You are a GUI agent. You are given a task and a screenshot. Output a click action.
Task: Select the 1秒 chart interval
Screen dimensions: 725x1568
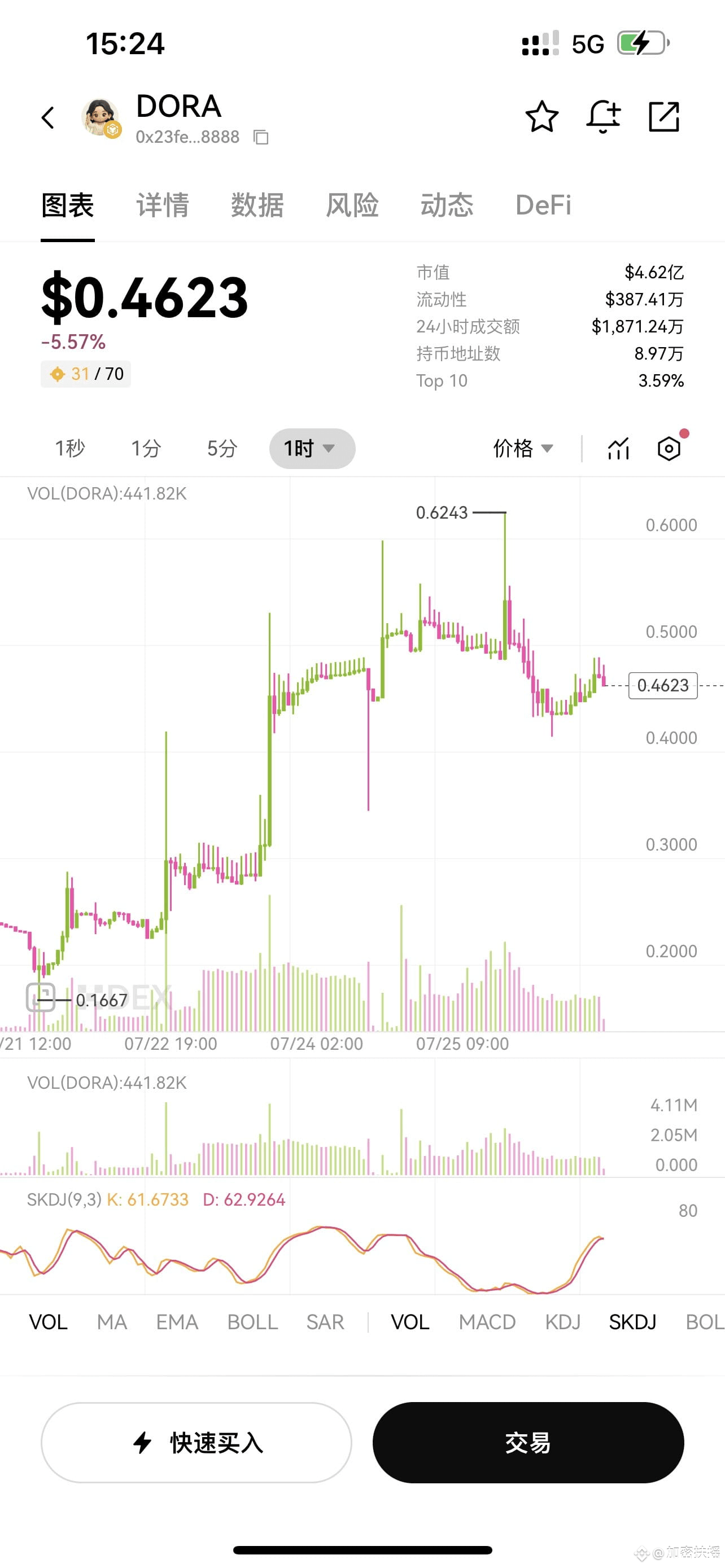pos(70,449)
